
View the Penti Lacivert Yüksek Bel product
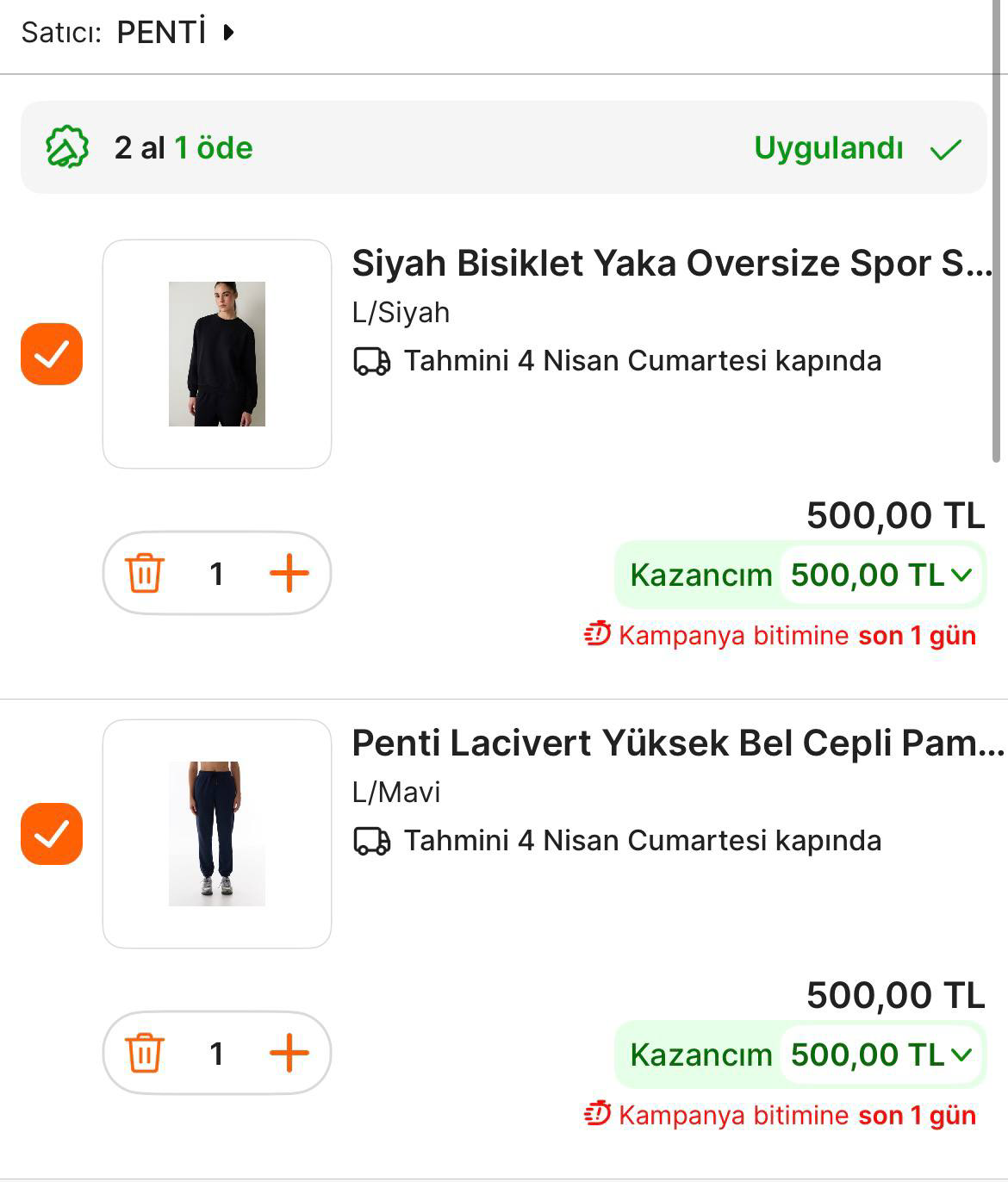pos(677,743)
